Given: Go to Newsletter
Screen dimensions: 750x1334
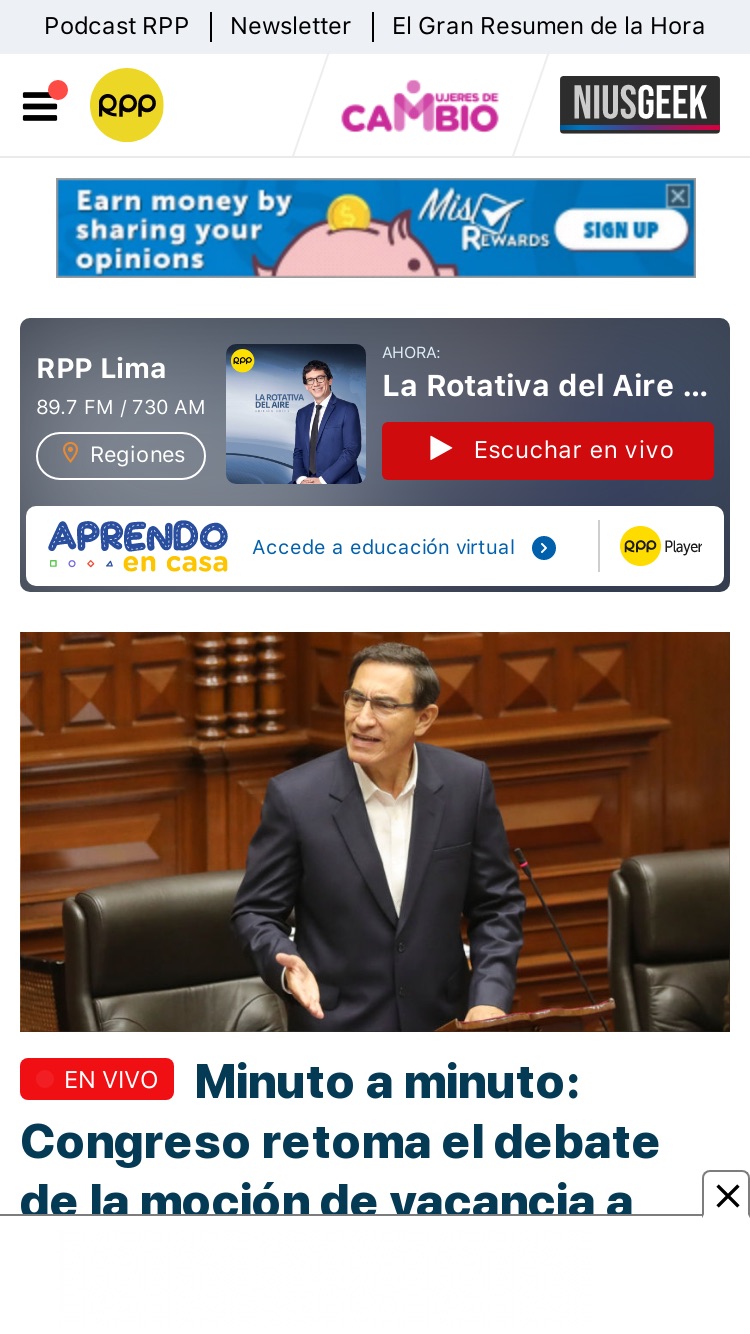Looking at the screenshot, I should (x=290, y=26).
